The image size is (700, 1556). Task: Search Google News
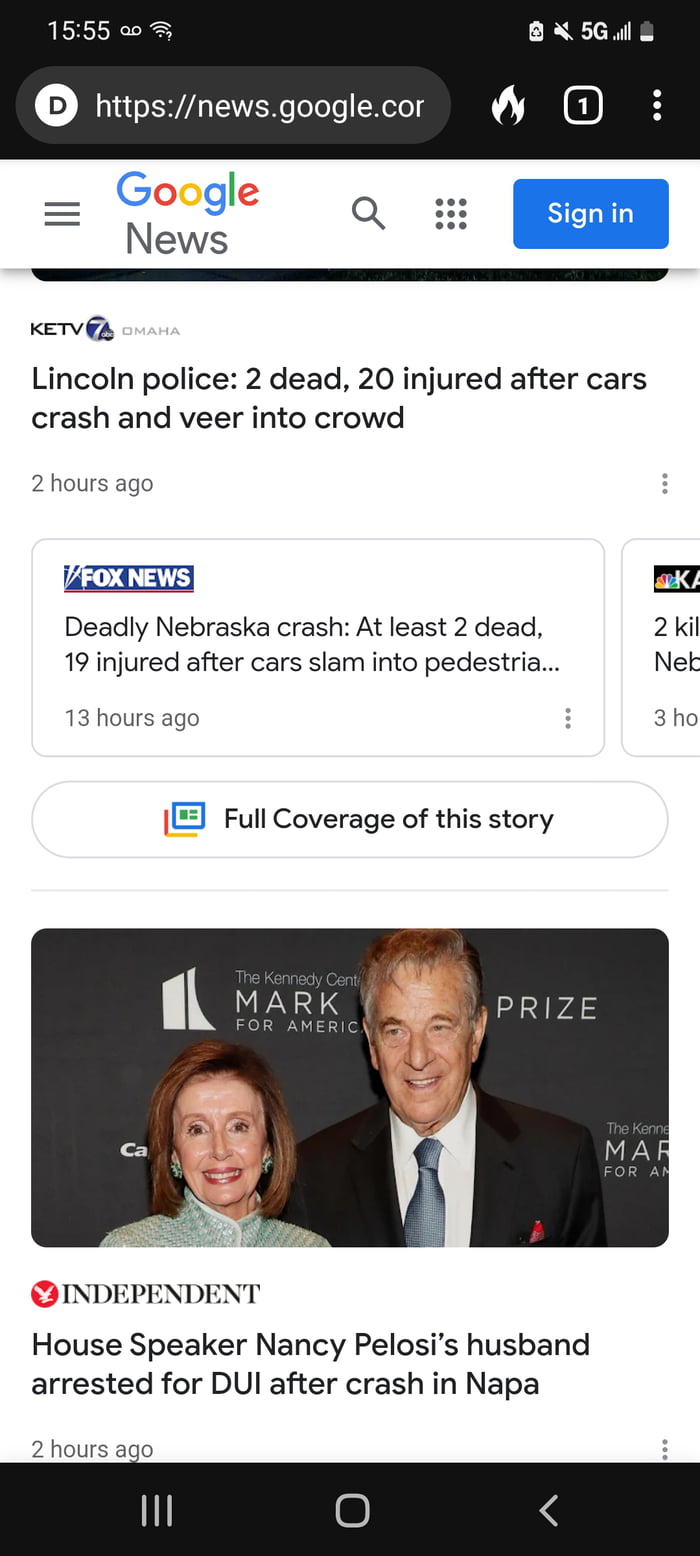(368, 213)
